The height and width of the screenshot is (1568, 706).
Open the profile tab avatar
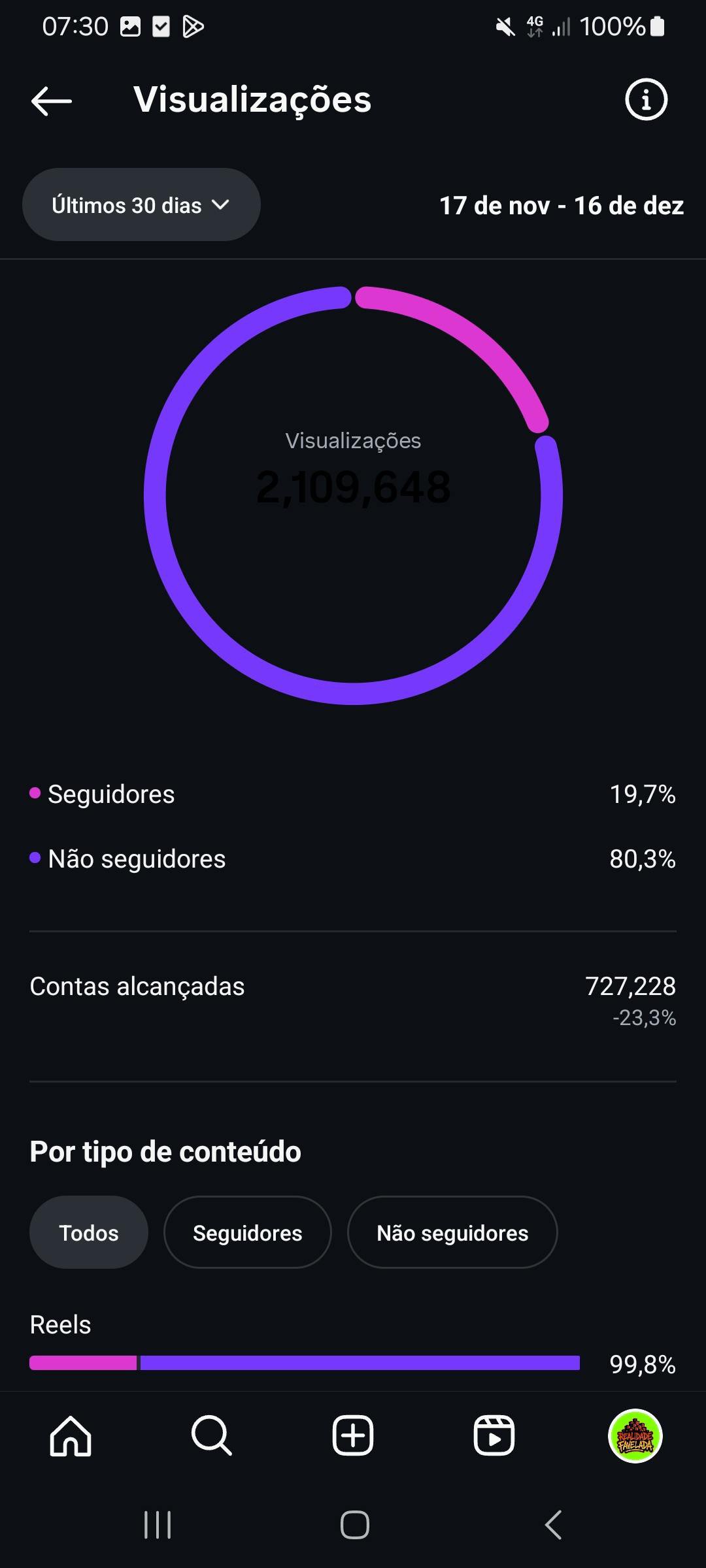[635, 1436]
